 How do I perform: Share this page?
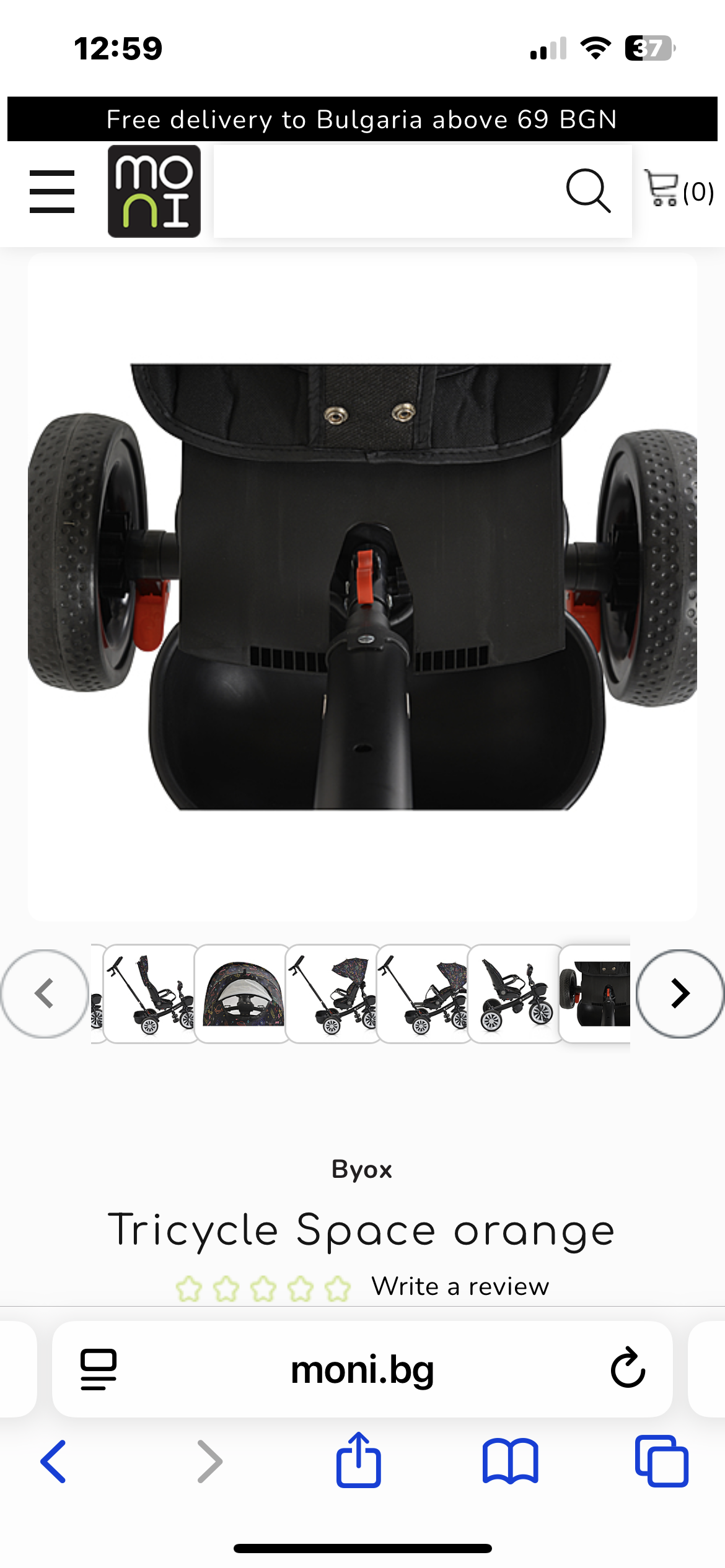click(359, 1460)
